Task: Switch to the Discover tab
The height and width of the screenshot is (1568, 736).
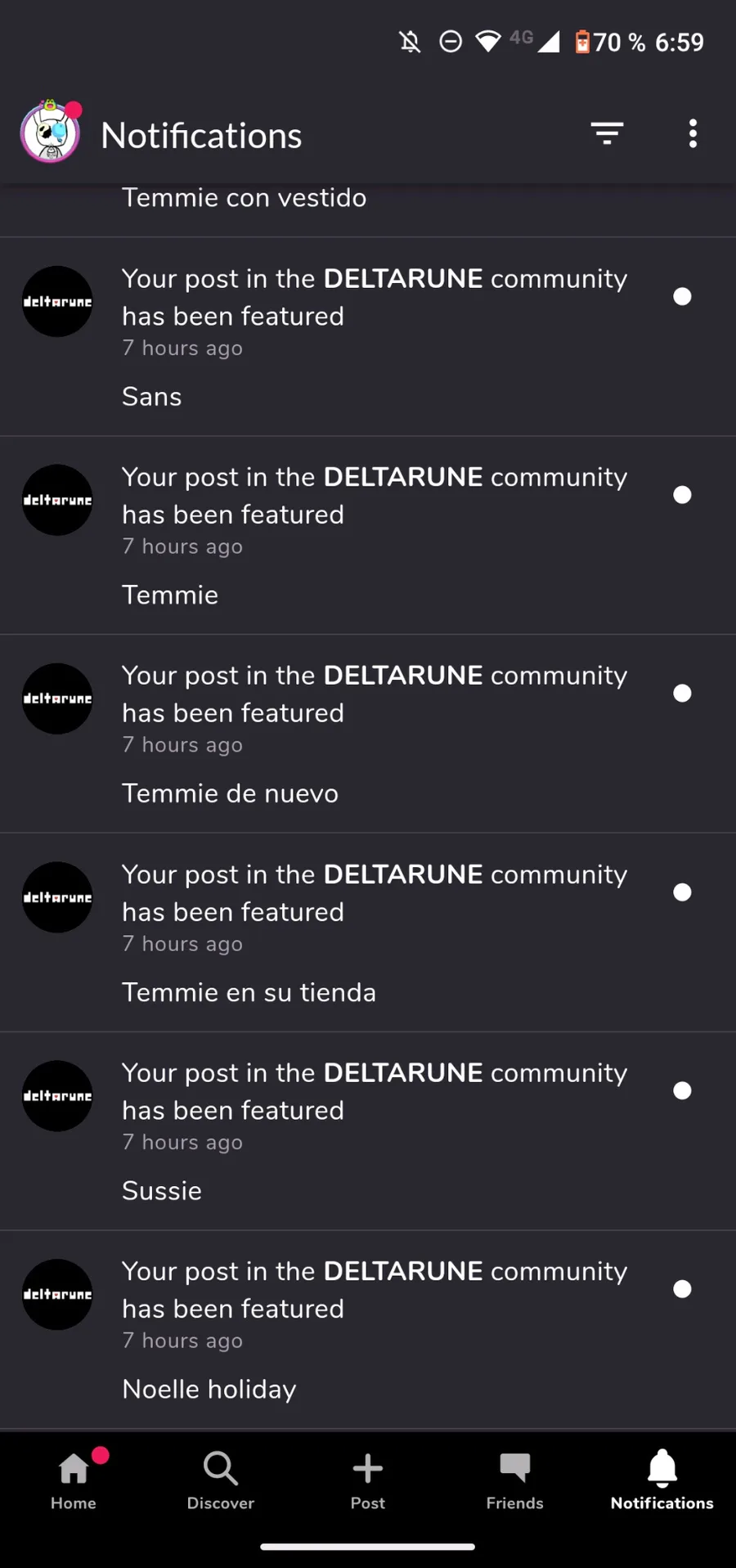Action: click(221, 1480)
